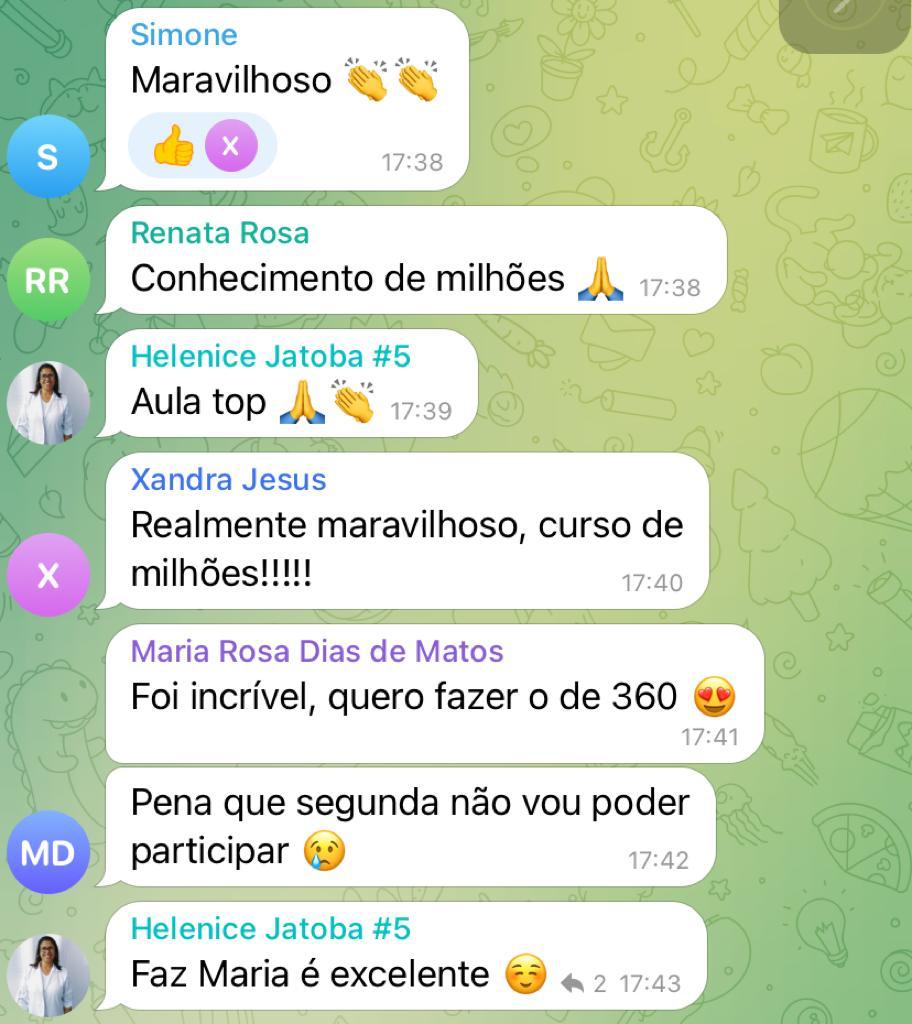Tap Helenice Jatoba #5 name above "Aula top"
The width and height of the screenshot is (912, 1024).
pos(270,356)
